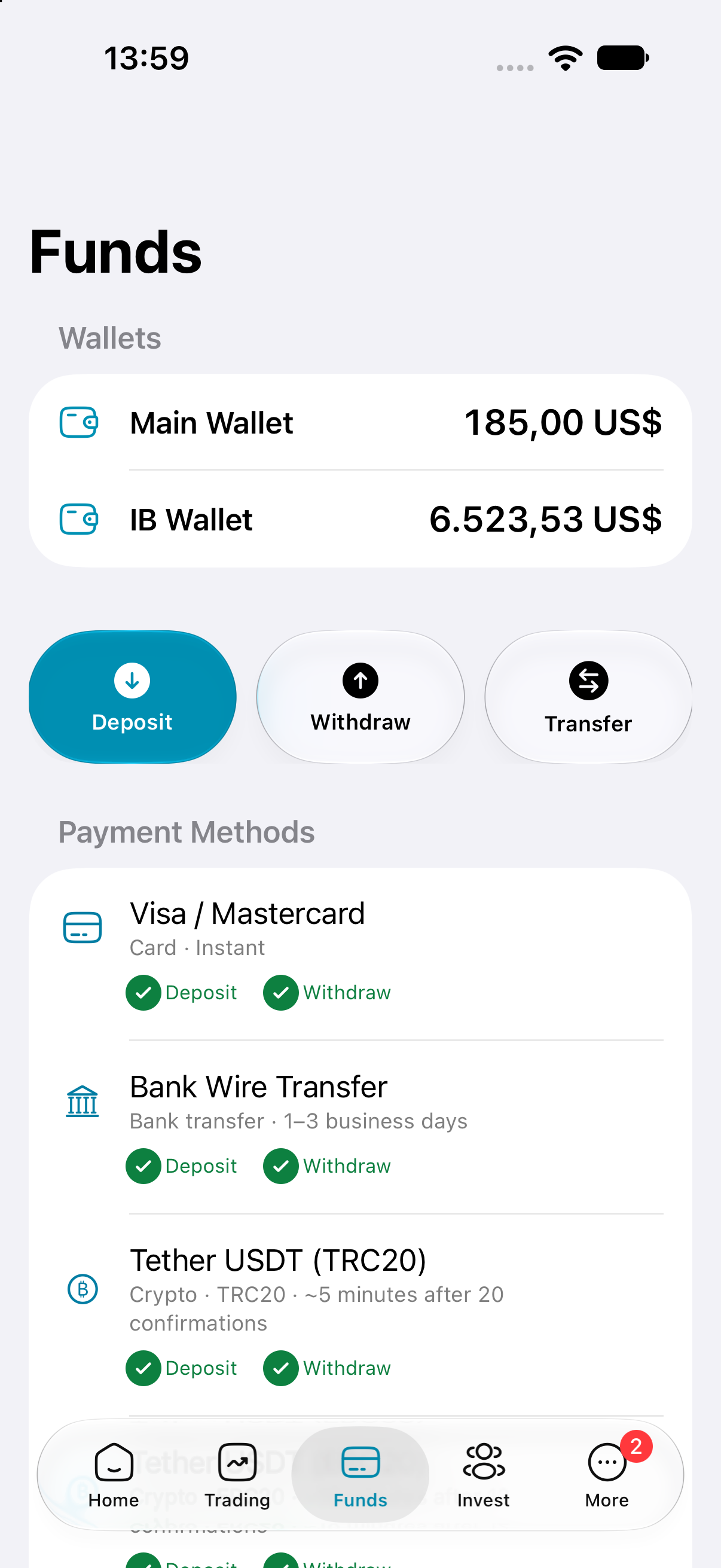
Task: Go to the Home tab
Action: tap(114, 1475)
